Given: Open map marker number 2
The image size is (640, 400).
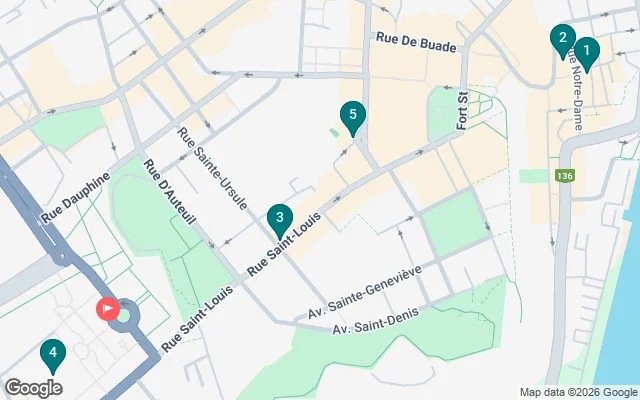Looking at the screenshot, I should tap(562, 40).
